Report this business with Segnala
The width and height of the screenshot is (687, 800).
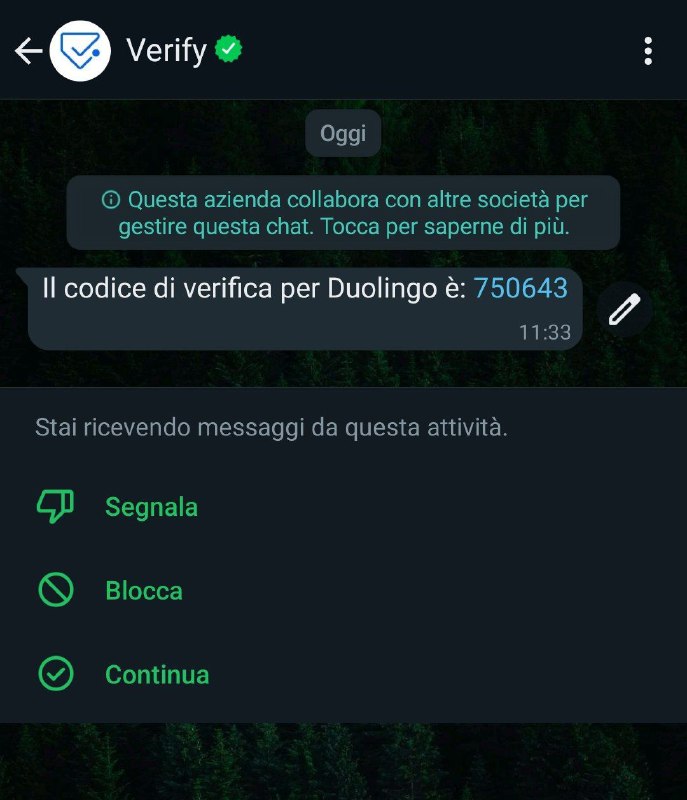point(150,507)
